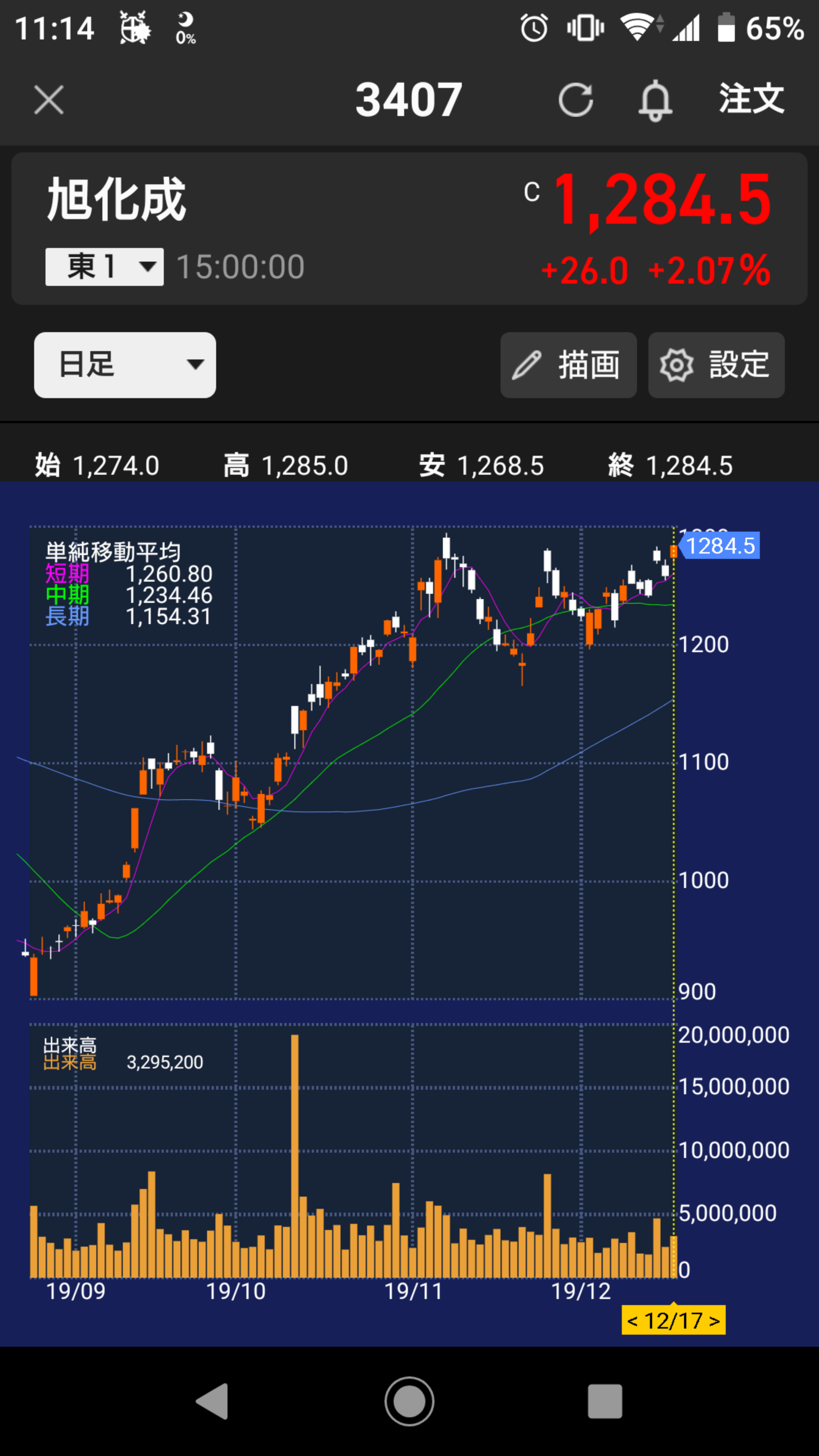Move to previous date with the < arrow

click(x=632, y=1321)
